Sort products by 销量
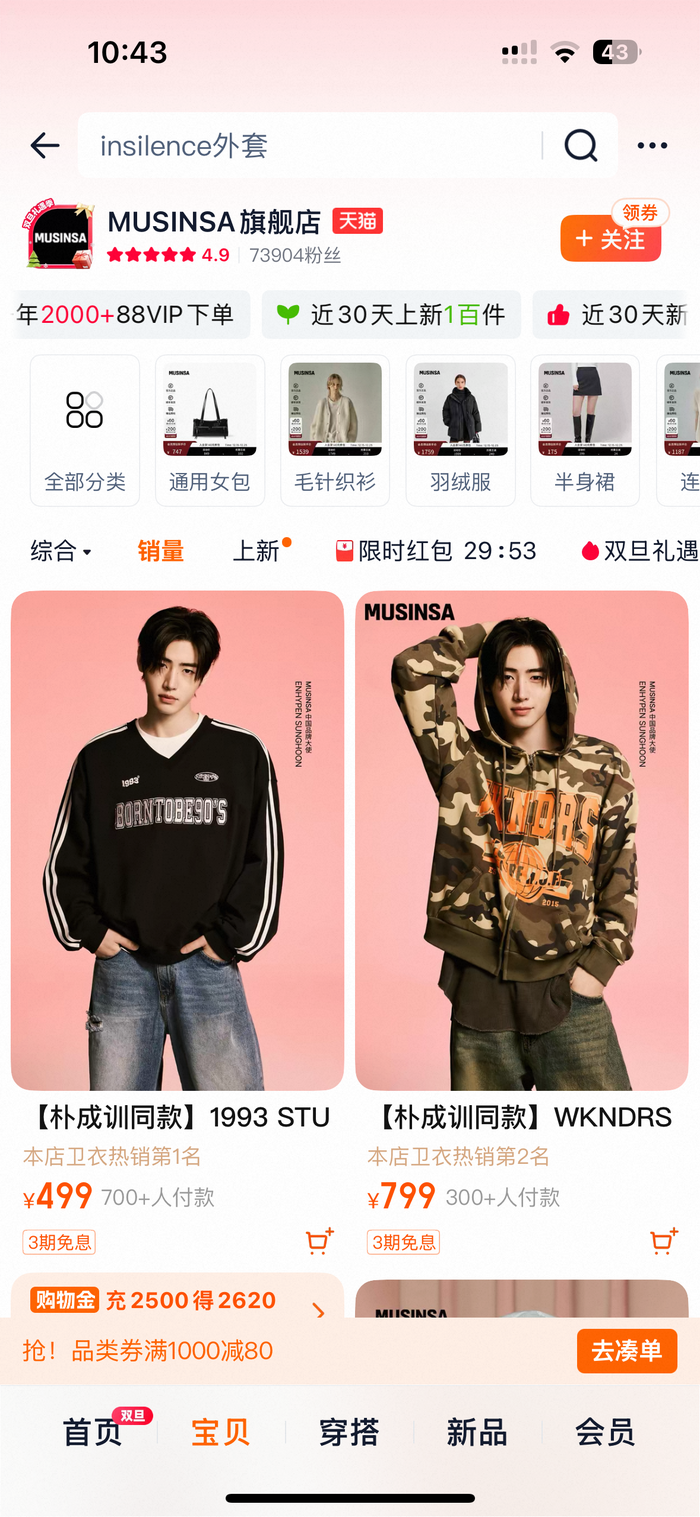This screenshot has width=700, height=1517. tap(160, 551)
